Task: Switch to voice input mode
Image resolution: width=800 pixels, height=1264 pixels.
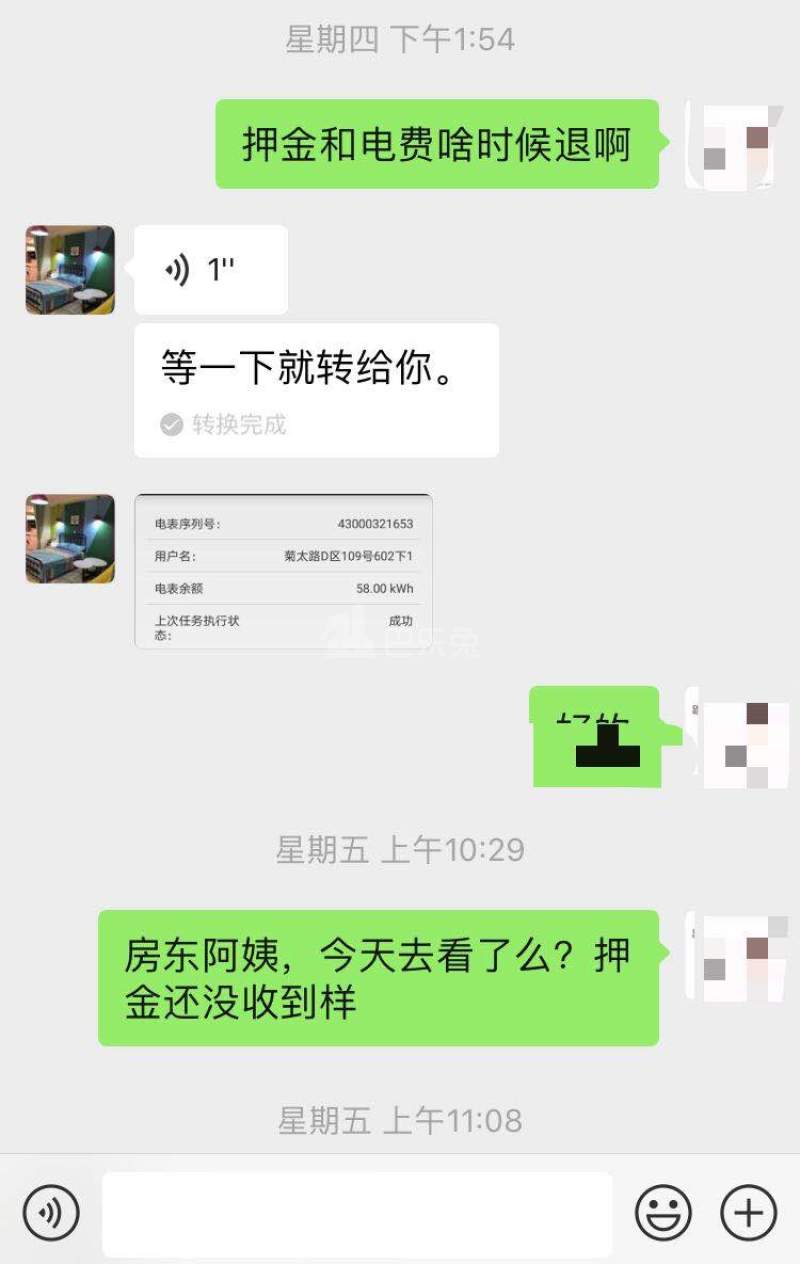Action: pos(51,1214)
